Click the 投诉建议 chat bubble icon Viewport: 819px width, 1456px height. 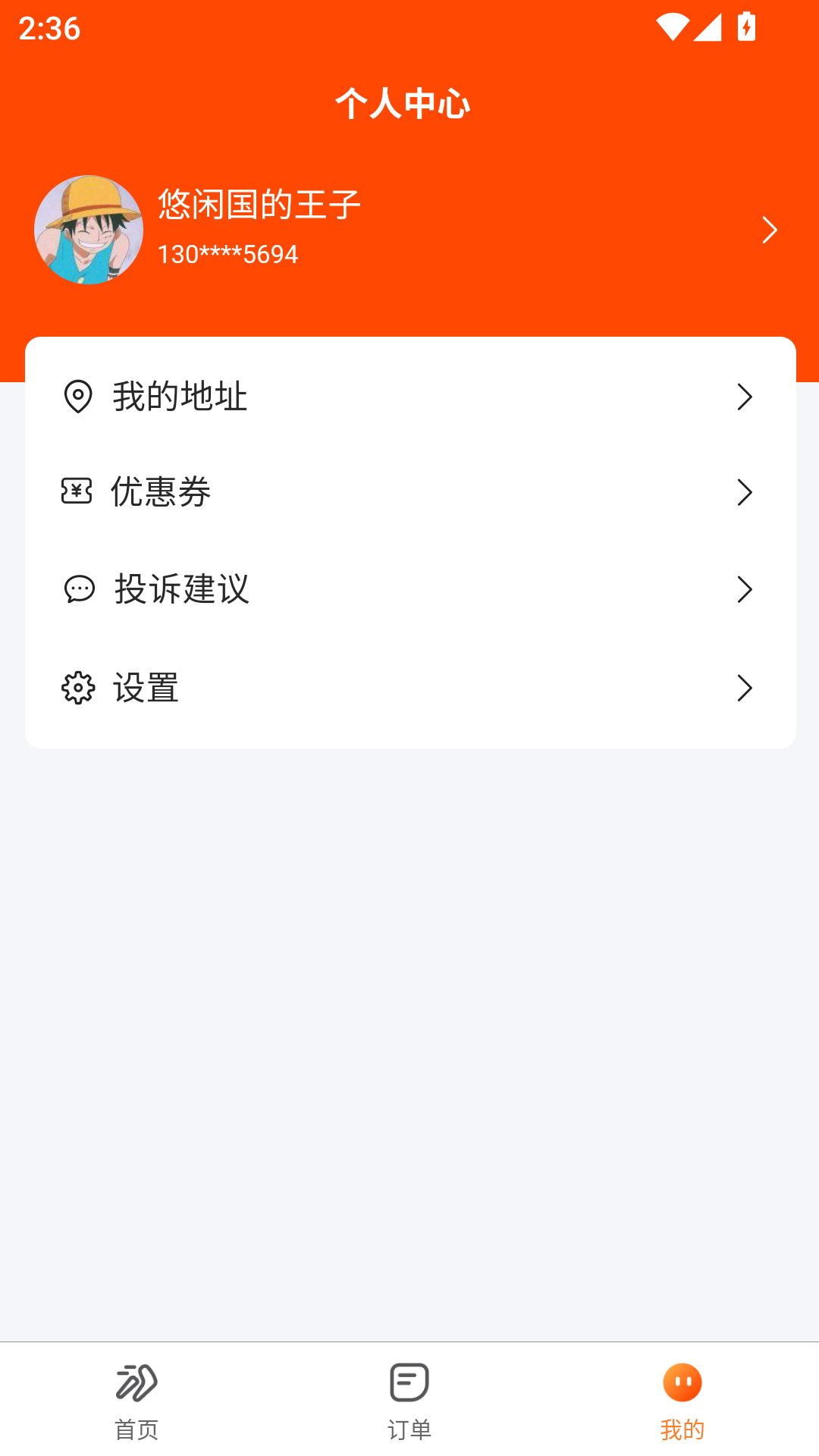tap(78, 590)
